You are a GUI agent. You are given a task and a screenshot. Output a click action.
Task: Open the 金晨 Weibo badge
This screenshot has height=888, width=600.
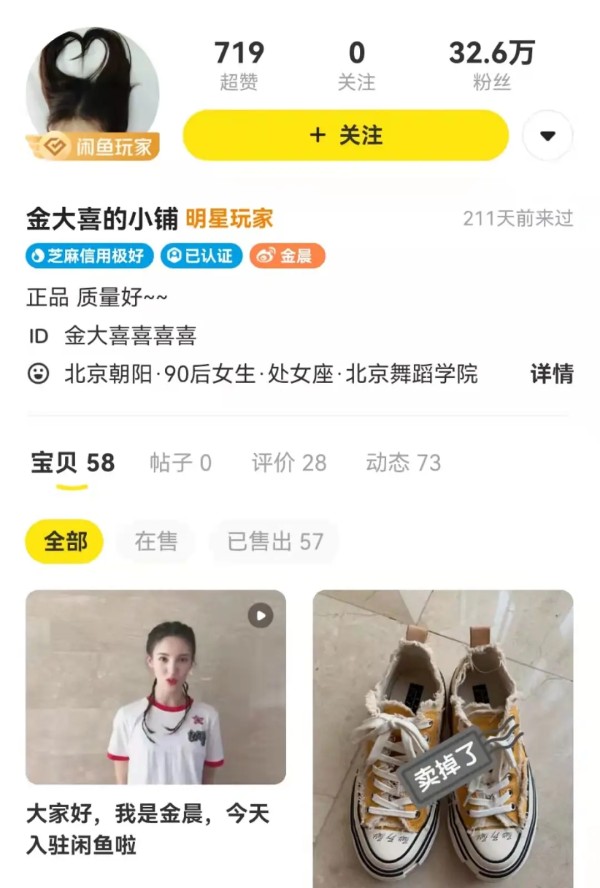pos(286,256)
